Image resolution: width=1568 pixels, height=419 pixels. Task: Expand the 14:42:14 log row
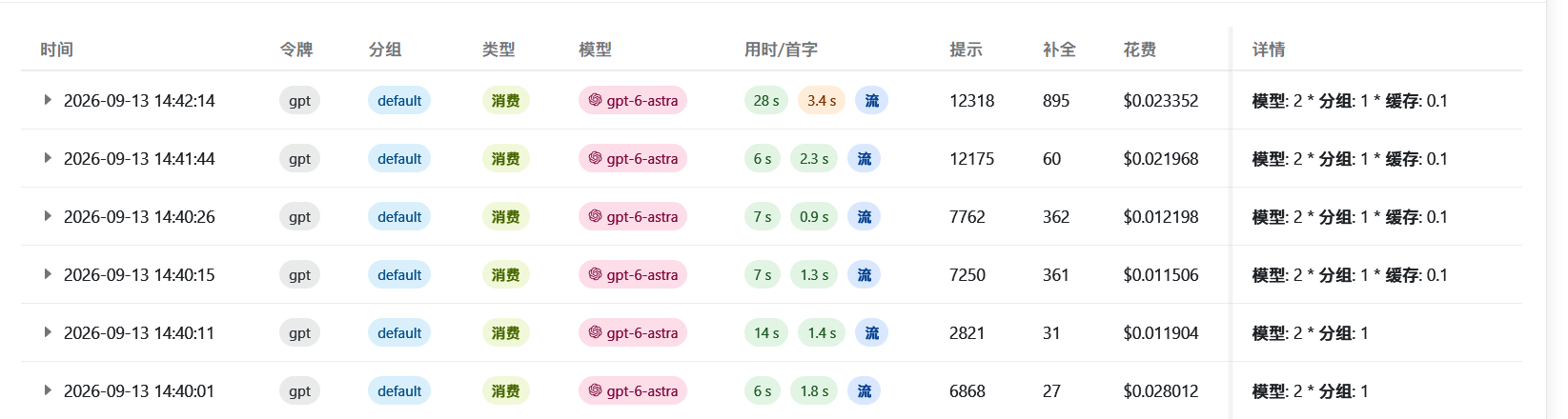click(x=48, y=100)
